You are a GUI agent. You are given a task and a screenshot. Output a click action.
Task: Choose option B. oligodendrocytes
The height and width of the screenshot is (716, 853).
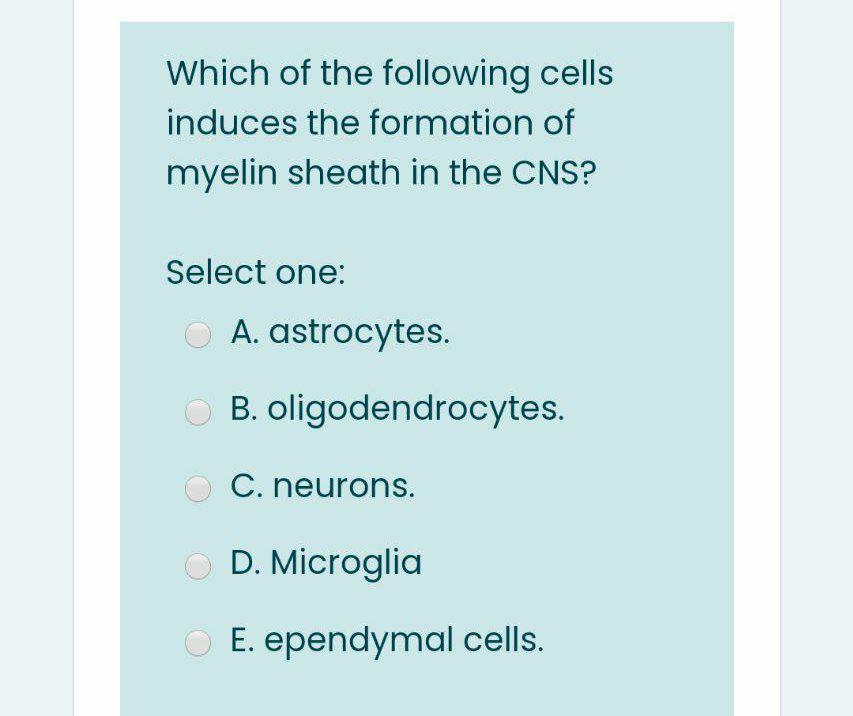[x=198, y=411]
